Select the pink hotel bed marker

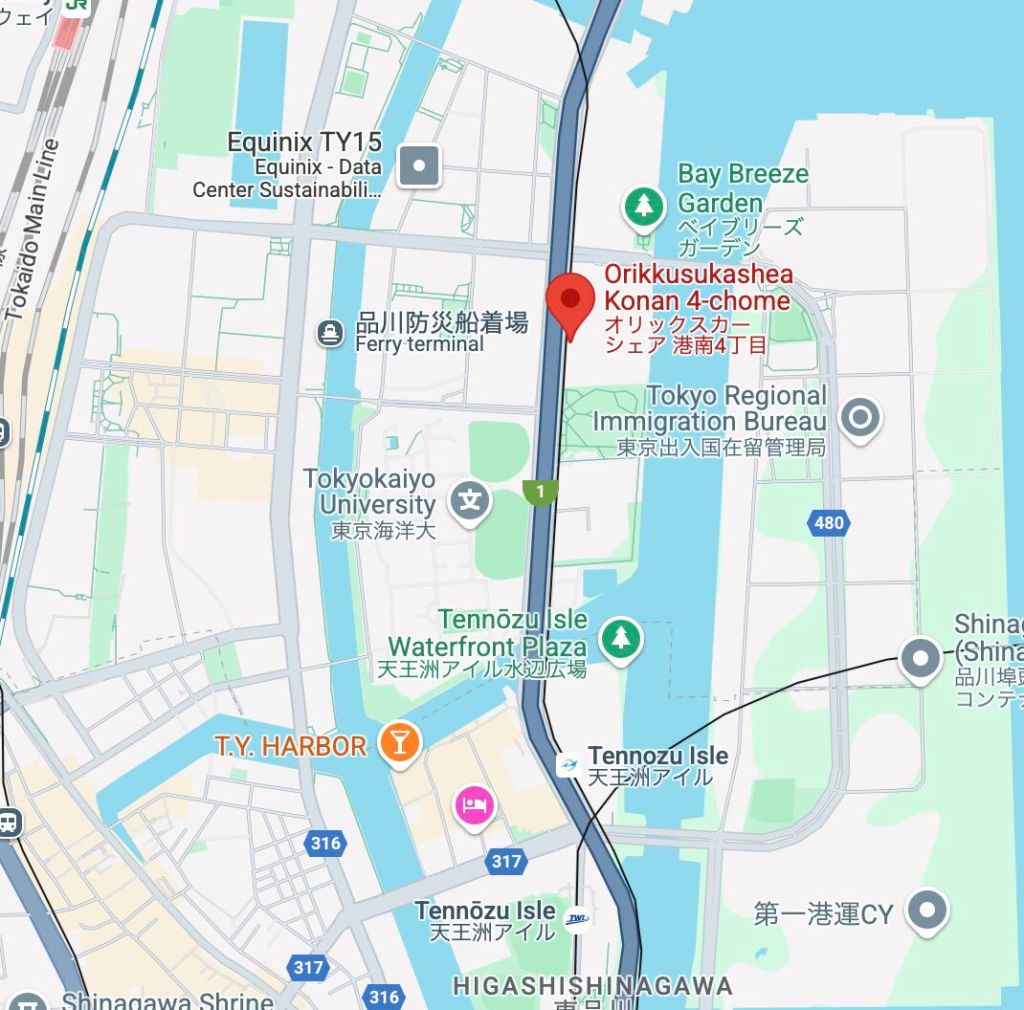[474, 806]
